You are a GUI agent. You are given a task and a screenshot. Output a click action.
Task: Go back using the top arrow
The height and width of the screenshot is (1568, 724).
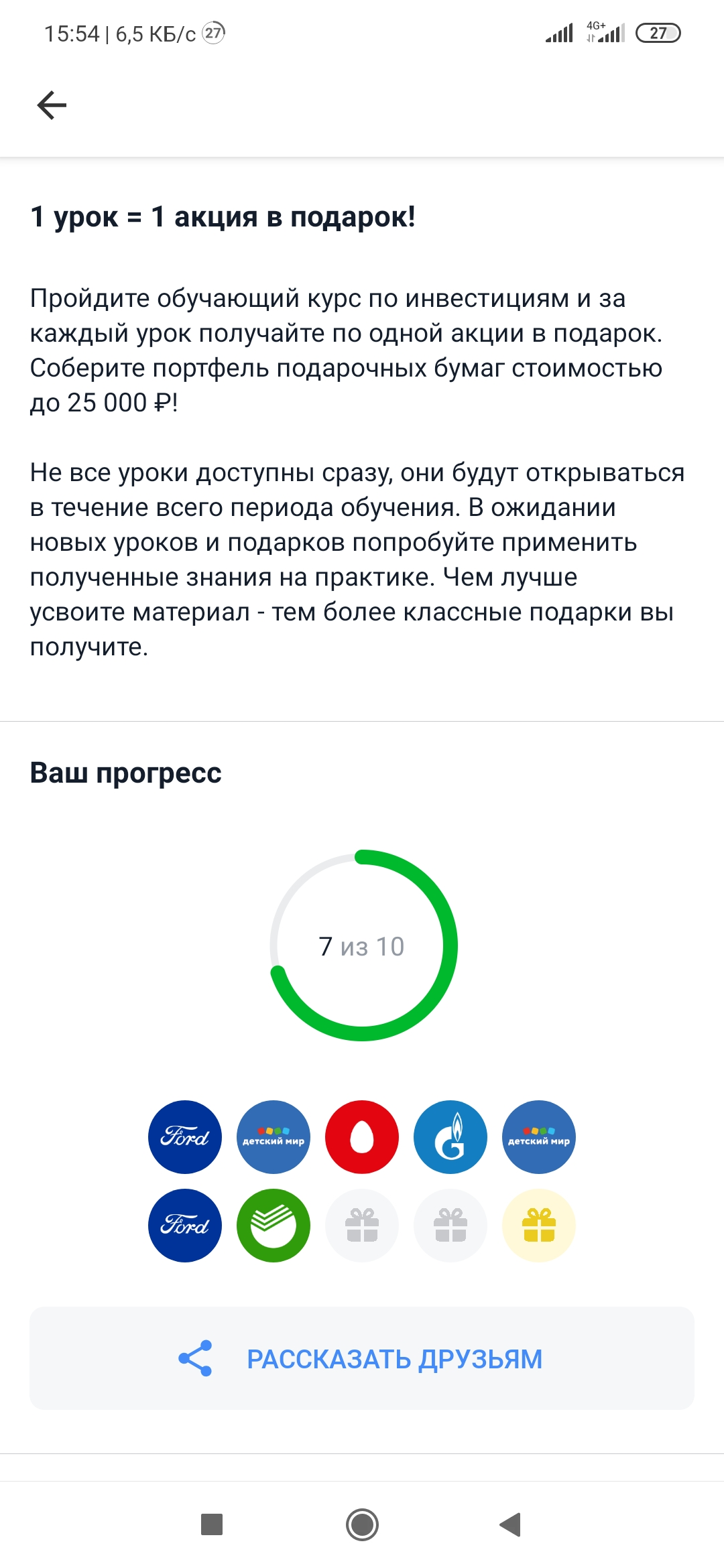click(52, 105)
